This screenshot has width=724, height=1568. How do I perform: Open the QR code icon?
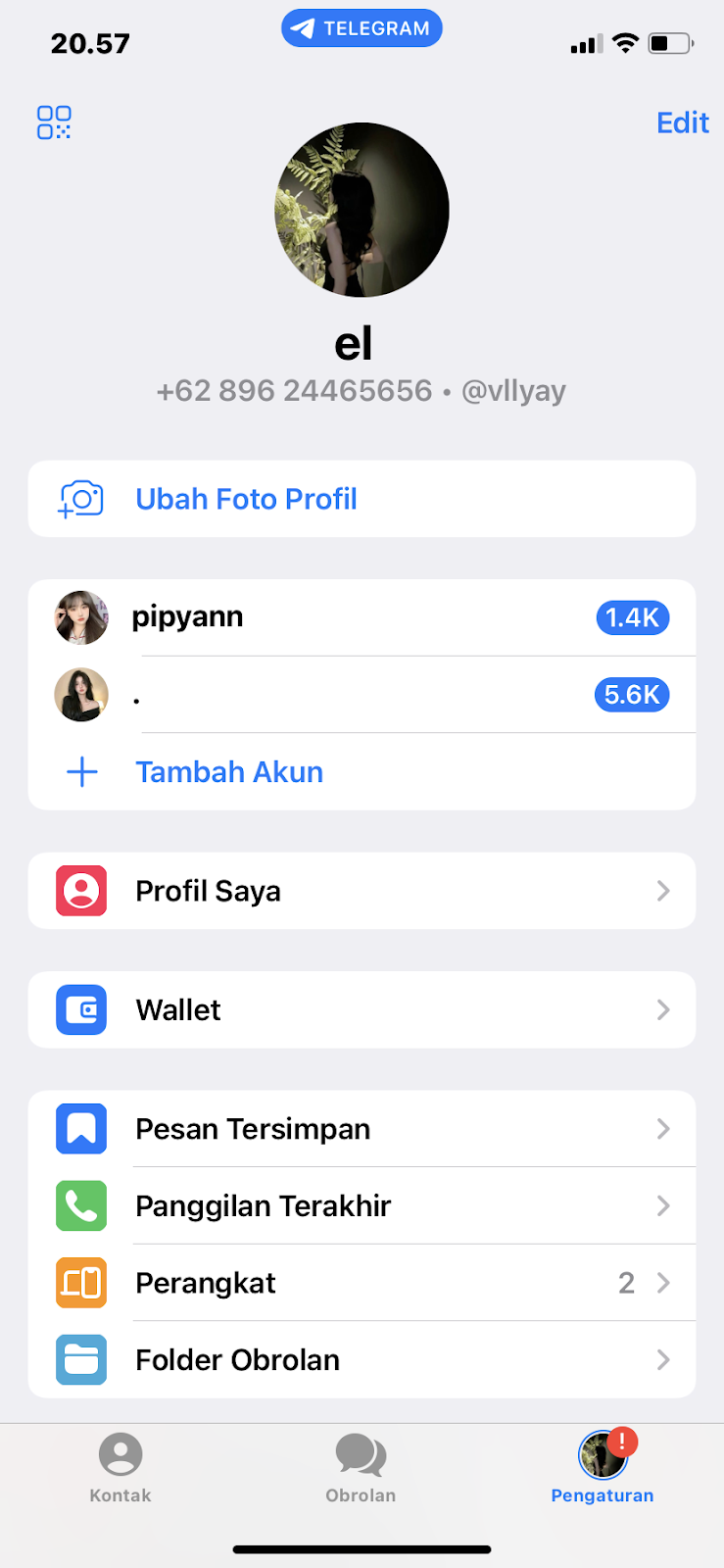(54, 122)
